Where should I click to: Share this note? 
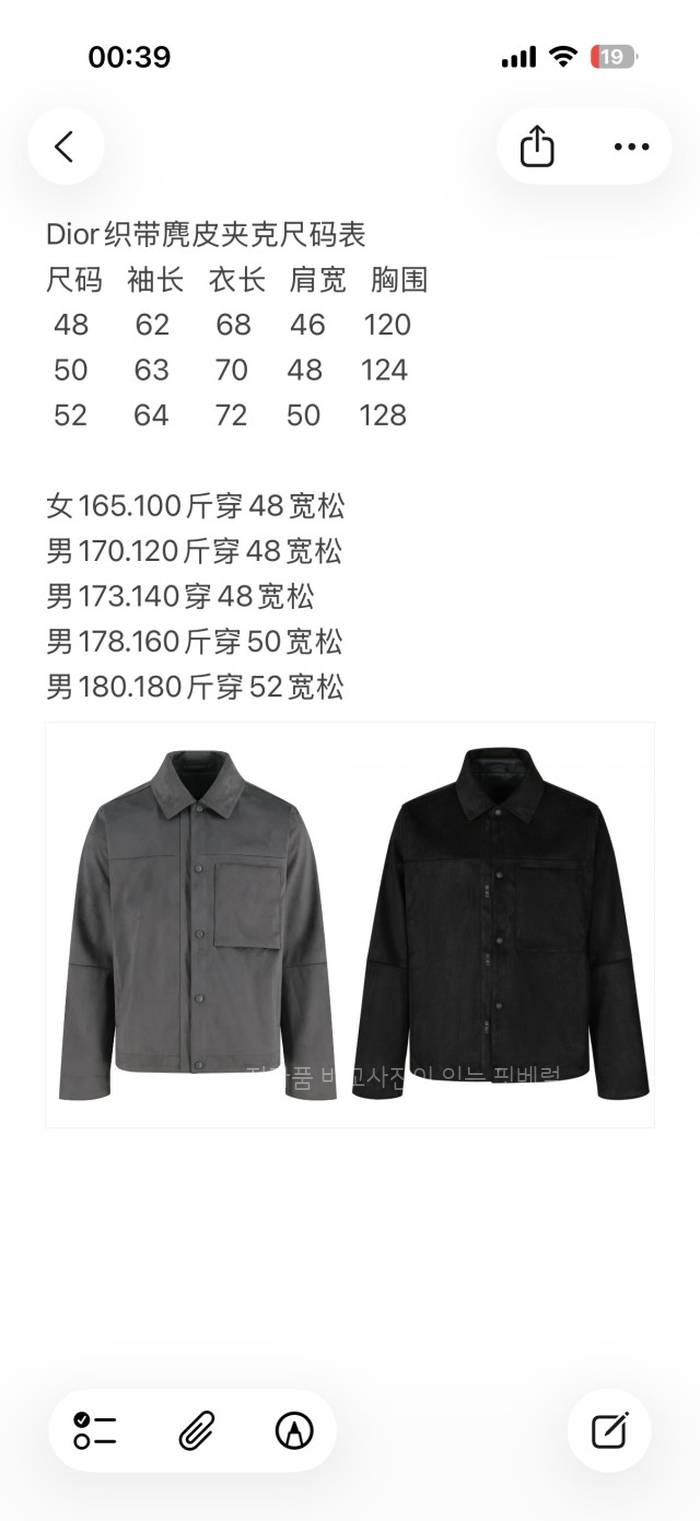537,147
